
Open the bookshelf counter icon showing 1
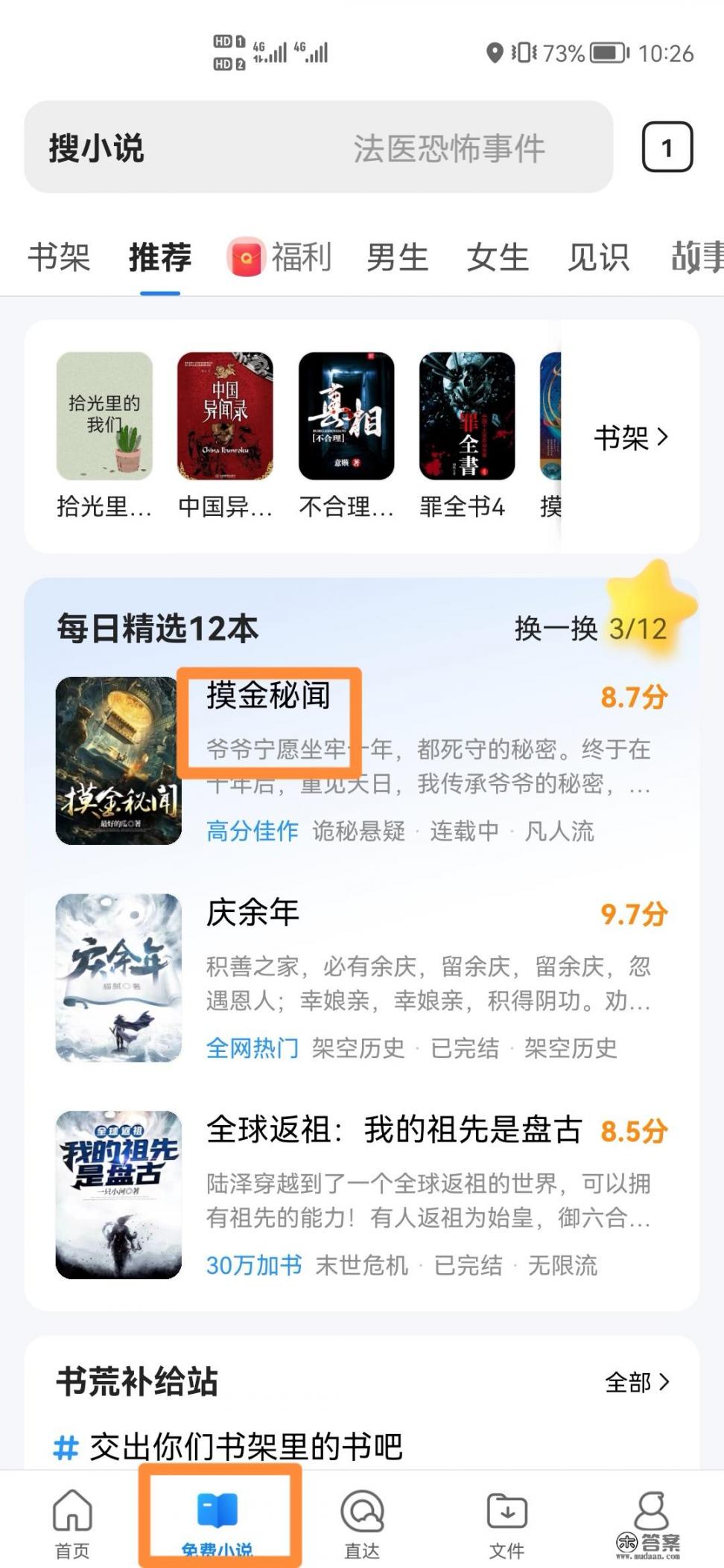(667, 148)
